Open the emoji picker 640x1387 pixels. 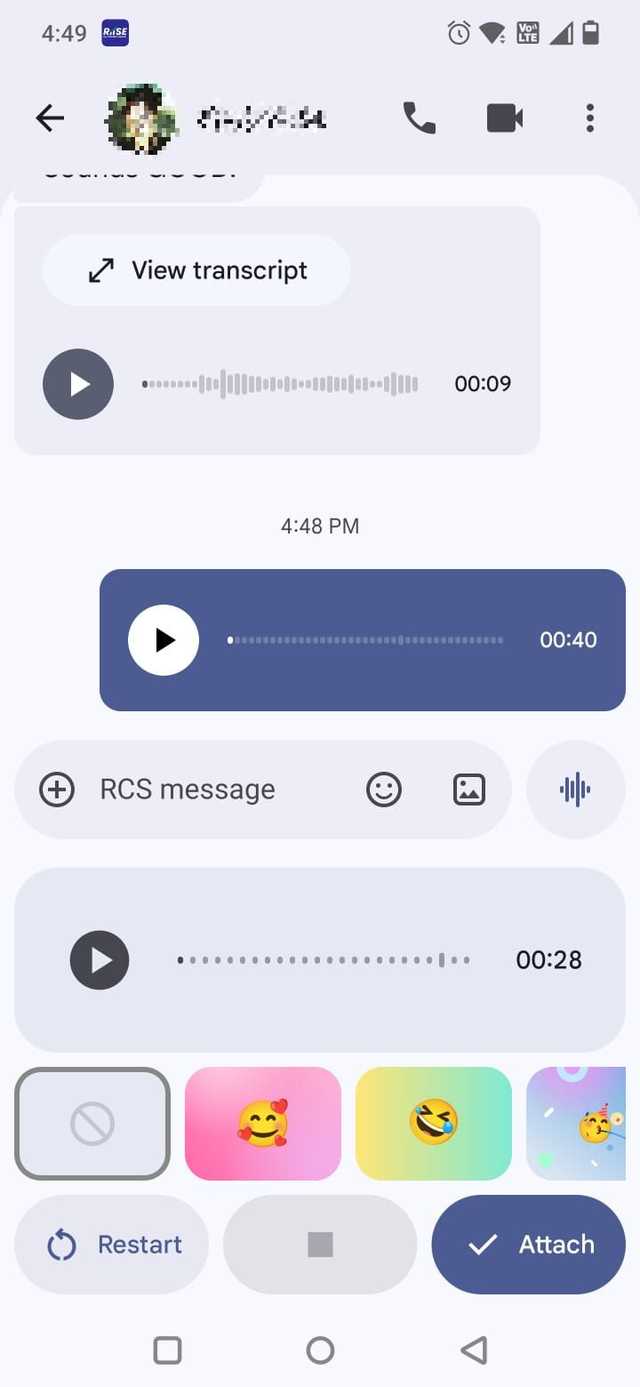383,790
